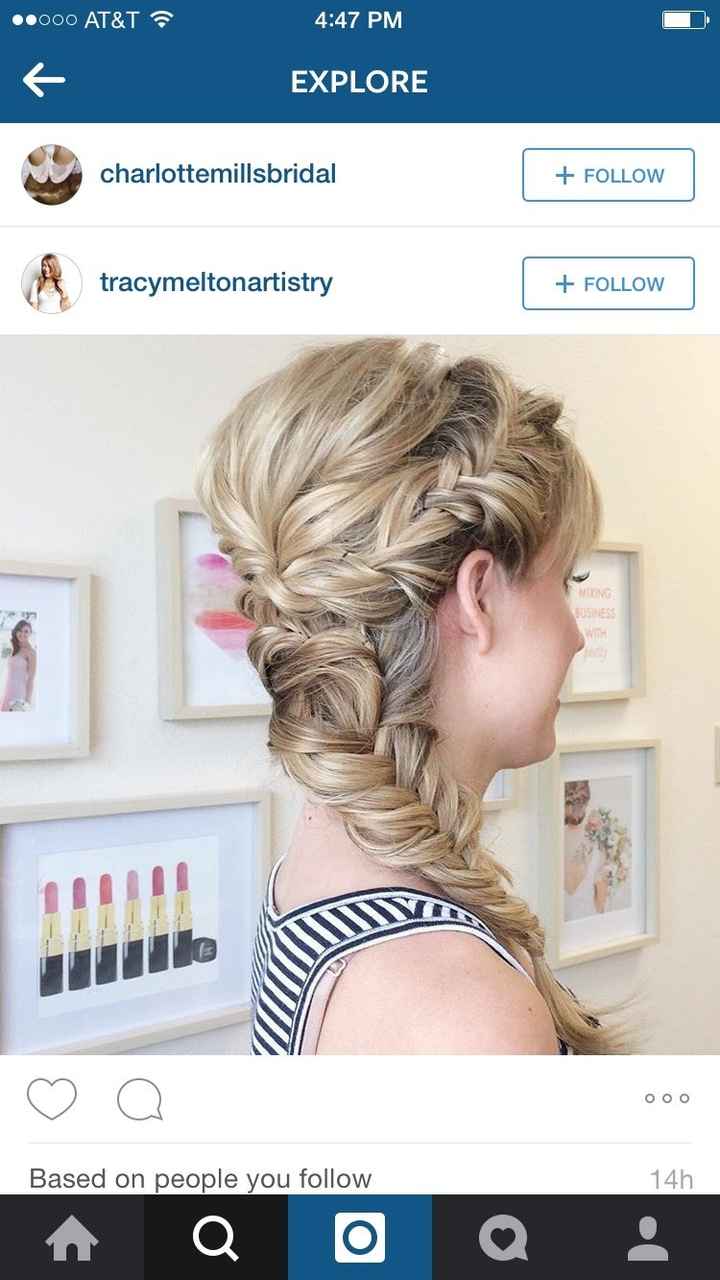Go back from the Explore screen
This screenshot has width=720, height=1280.
[44, 81]
